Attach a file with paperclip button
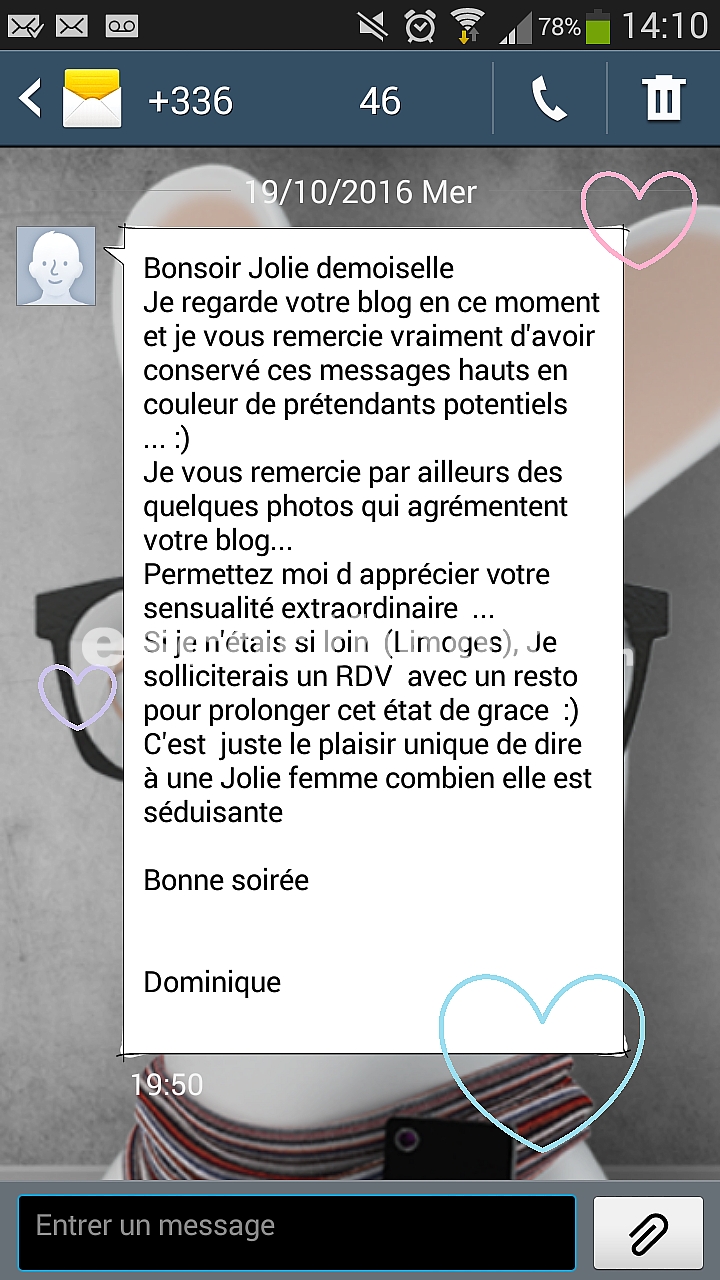720x1280 pixels. (648, 1232)
